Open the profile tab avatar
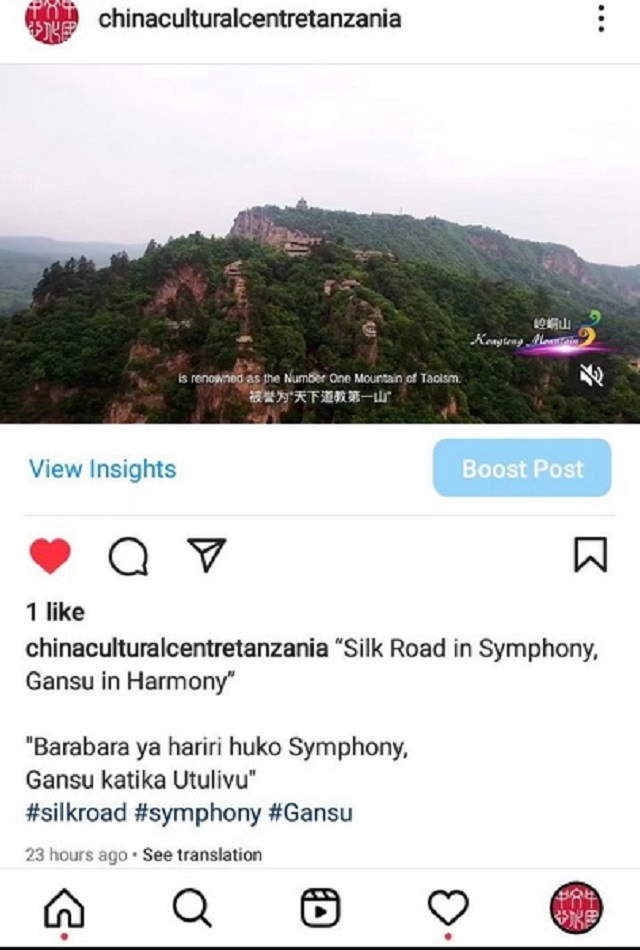The height and width of the screenshot is (950, 640). [576, 908]
